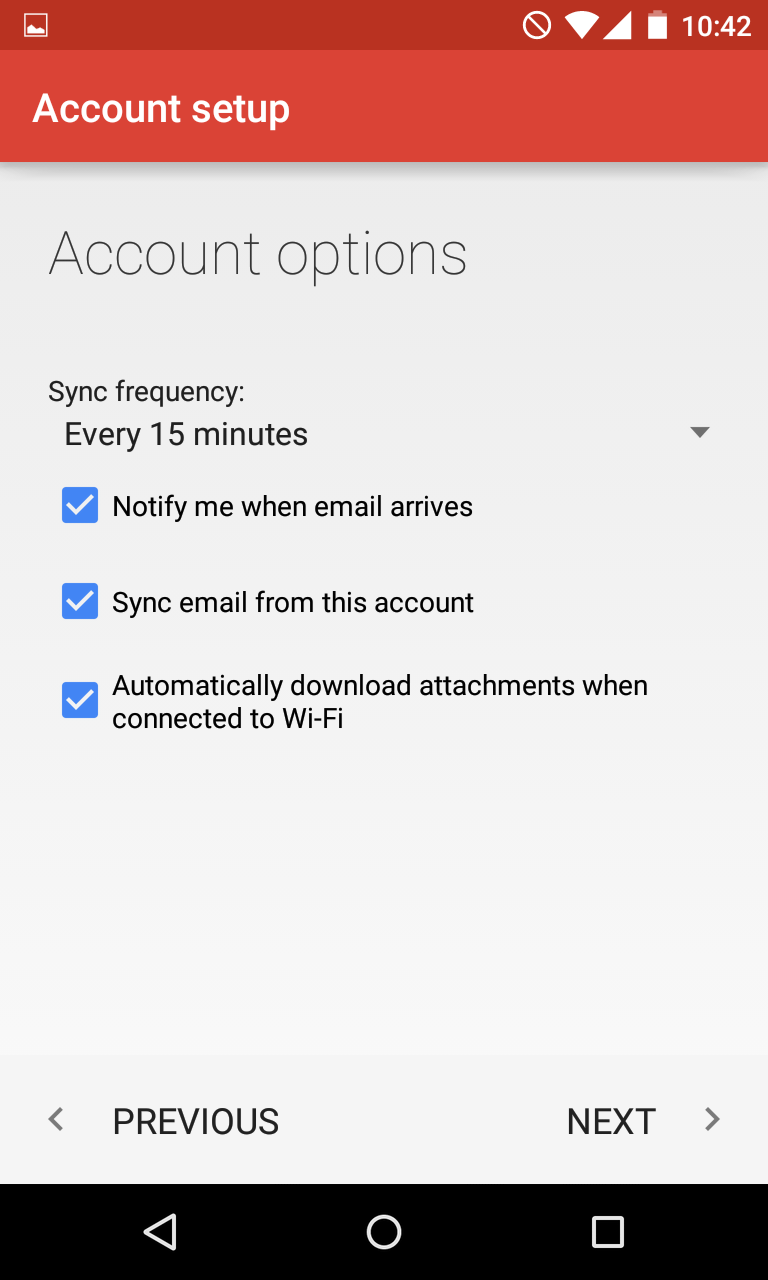Image resolution: width=768 pixels, height=1280 pixels.
Task: Open the Sync frequency dropdown
Action: pos(384,434)
